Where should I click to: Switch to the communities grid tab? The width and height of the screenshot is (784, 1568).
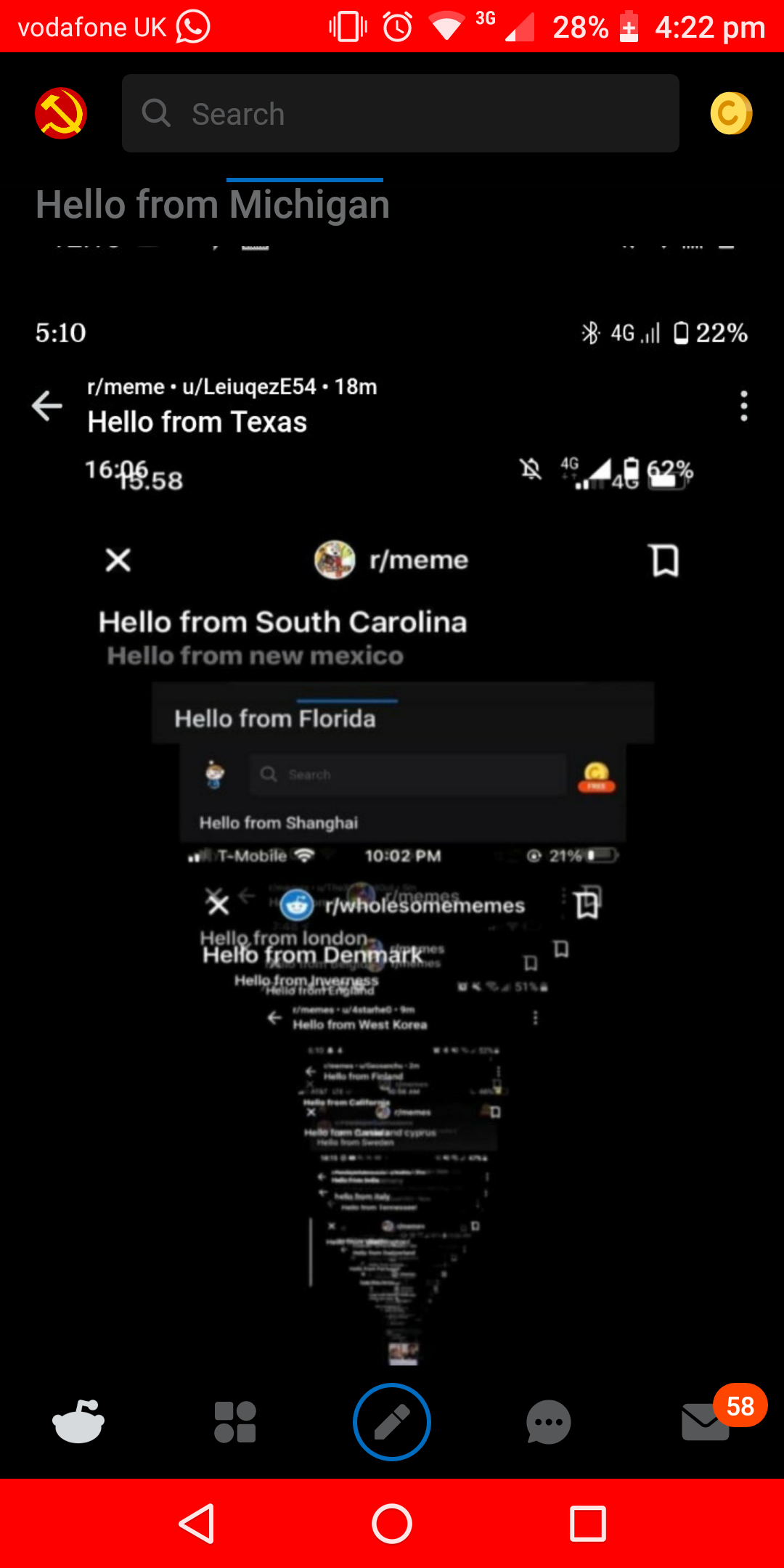[x=235, y=1421]
